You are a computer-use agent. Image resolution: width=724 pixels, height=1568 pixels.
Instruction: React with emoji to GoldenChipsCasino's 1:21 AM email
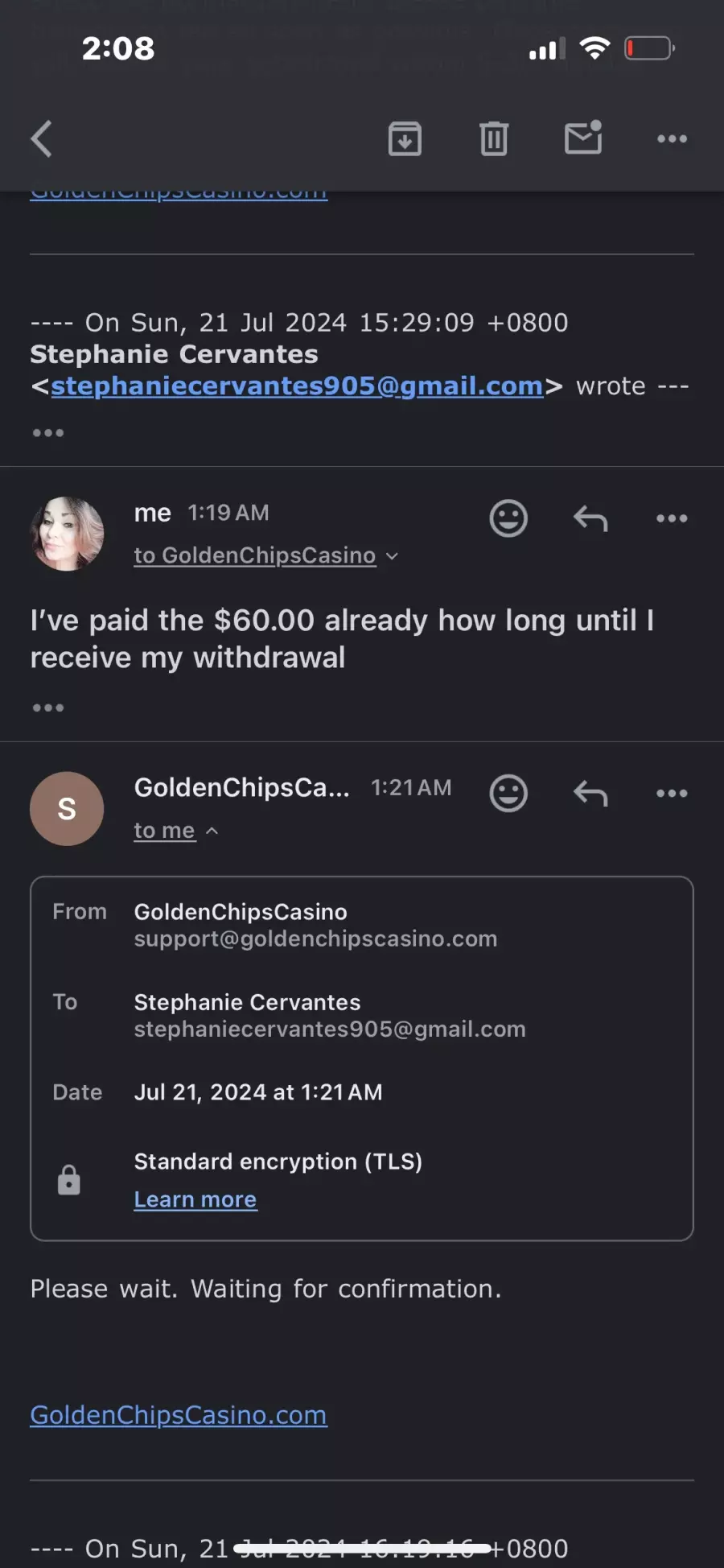point(508,794)
